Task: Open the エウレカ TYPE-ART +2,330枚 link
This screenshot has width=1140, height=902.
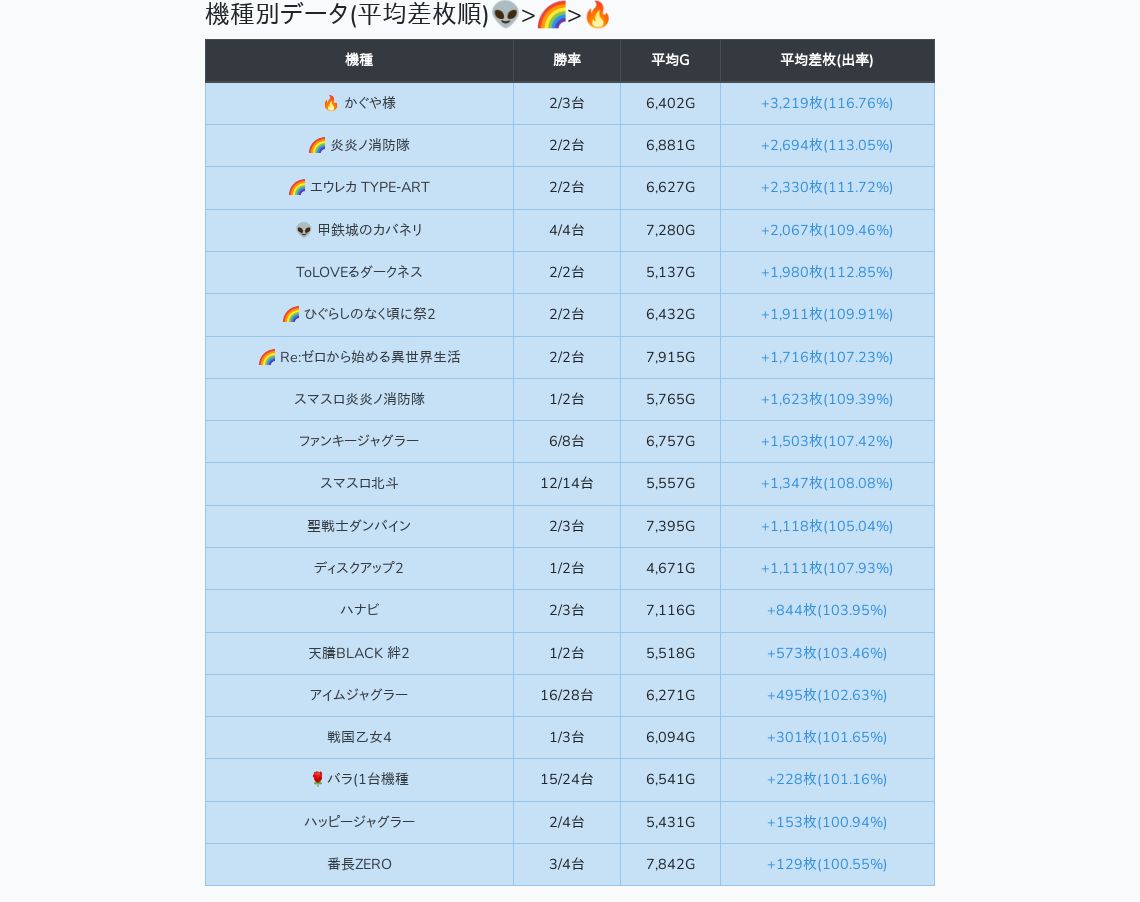Action: tap(826, 187)
